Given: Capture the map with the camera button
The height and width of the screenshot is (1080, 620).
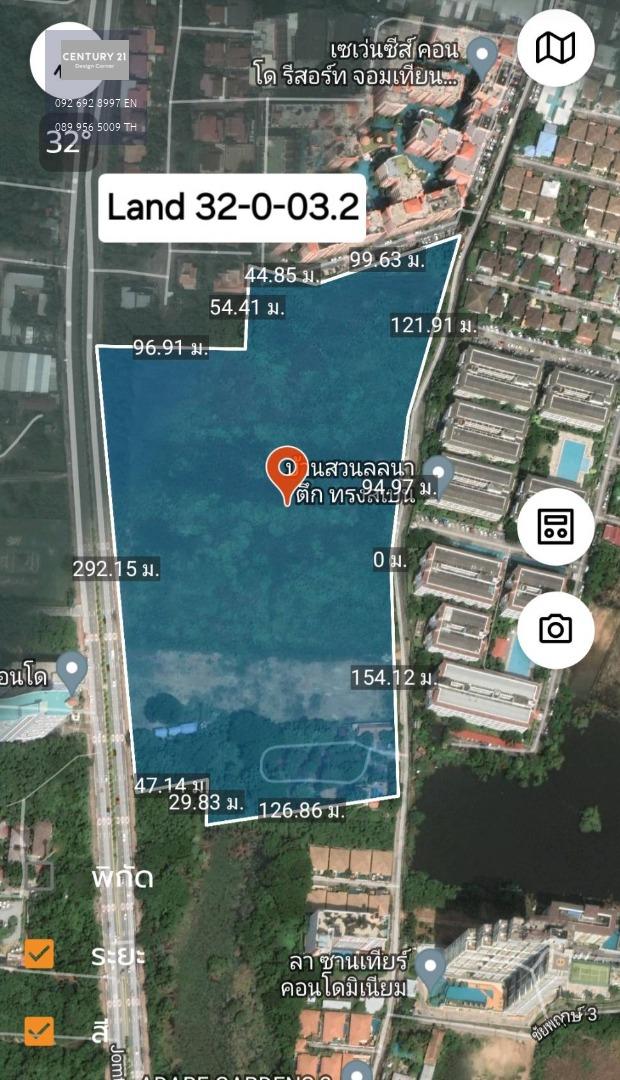Looking at the screenshot, I should click(x=555, y=630).
